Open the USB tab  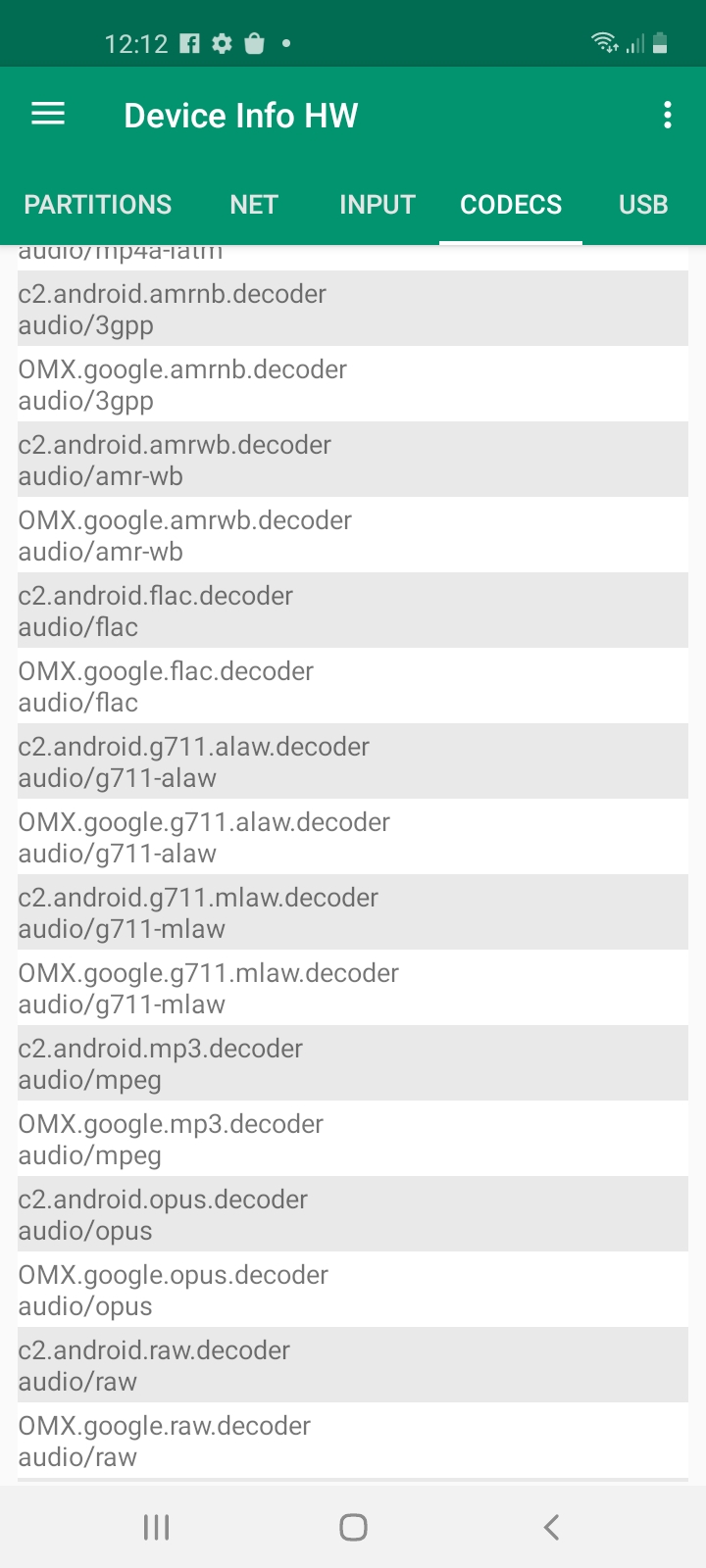(643, 205)
